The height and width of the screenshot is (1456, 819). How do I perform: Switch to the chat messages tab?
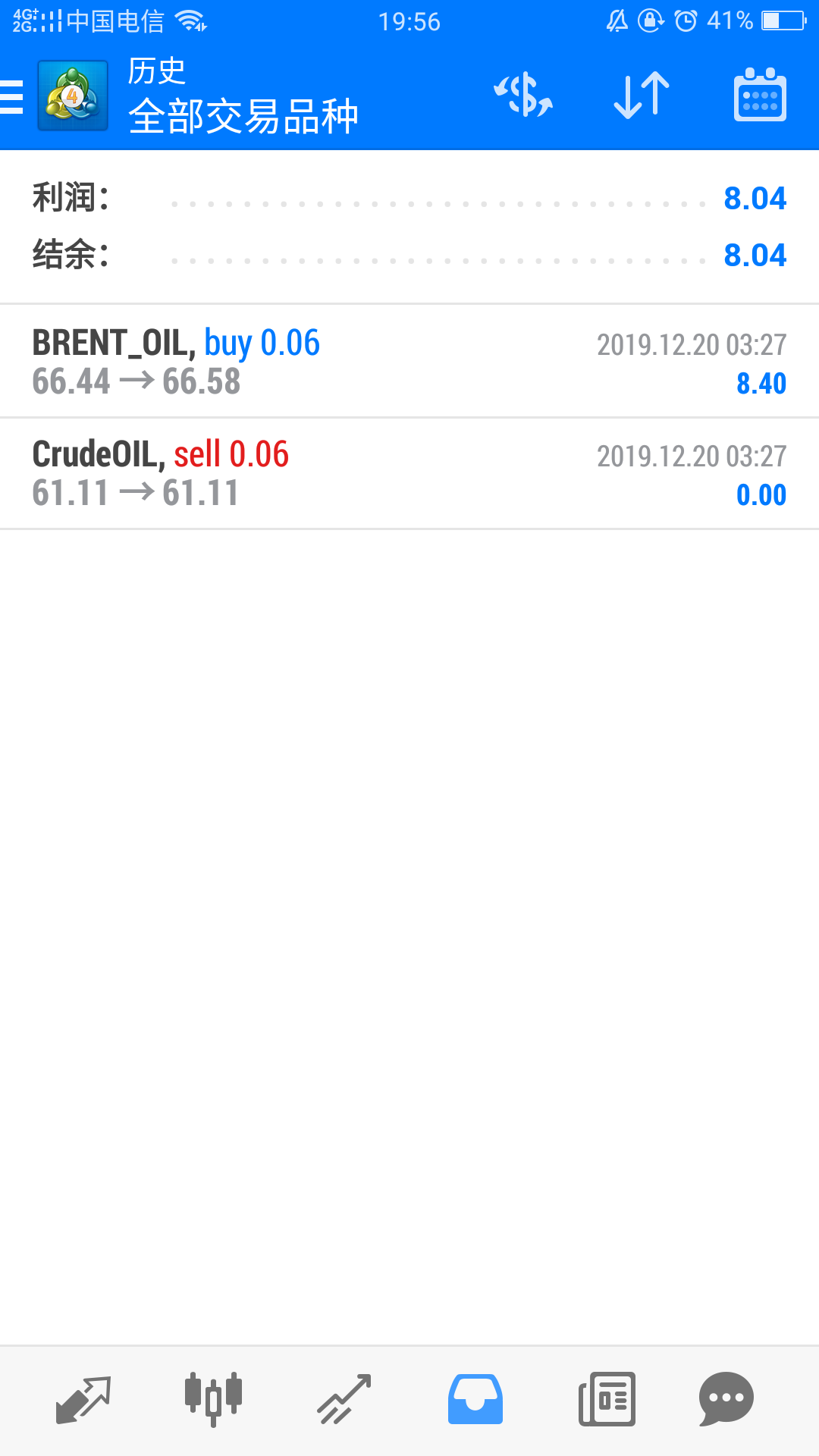[x=726, y=1399]
